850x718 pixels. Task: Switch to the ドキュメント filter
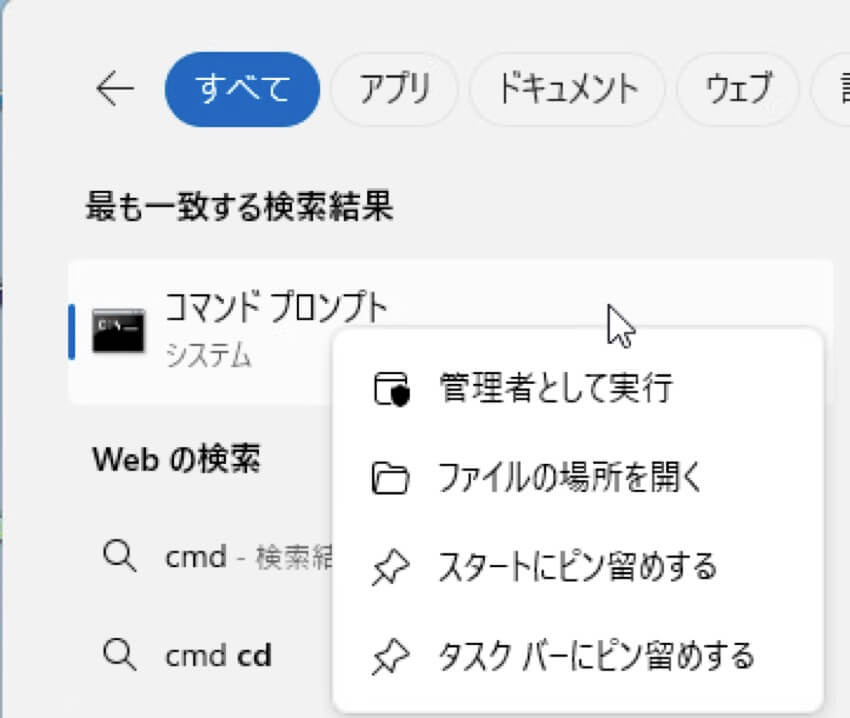[x=567, y=90]
